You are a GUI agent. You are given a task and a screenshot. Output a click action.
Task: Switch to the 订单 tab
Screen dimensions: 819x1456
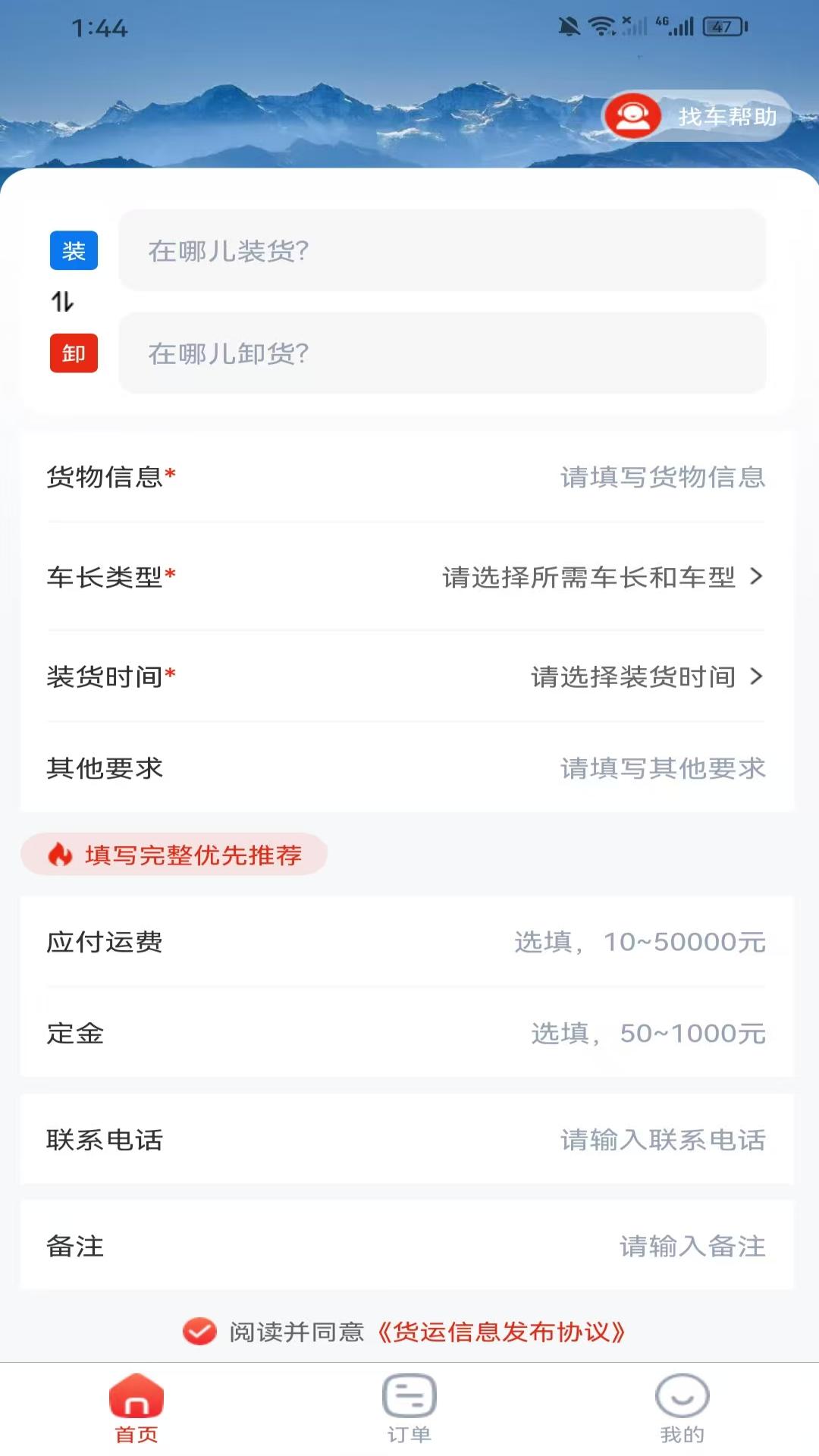coord(409,1407)
